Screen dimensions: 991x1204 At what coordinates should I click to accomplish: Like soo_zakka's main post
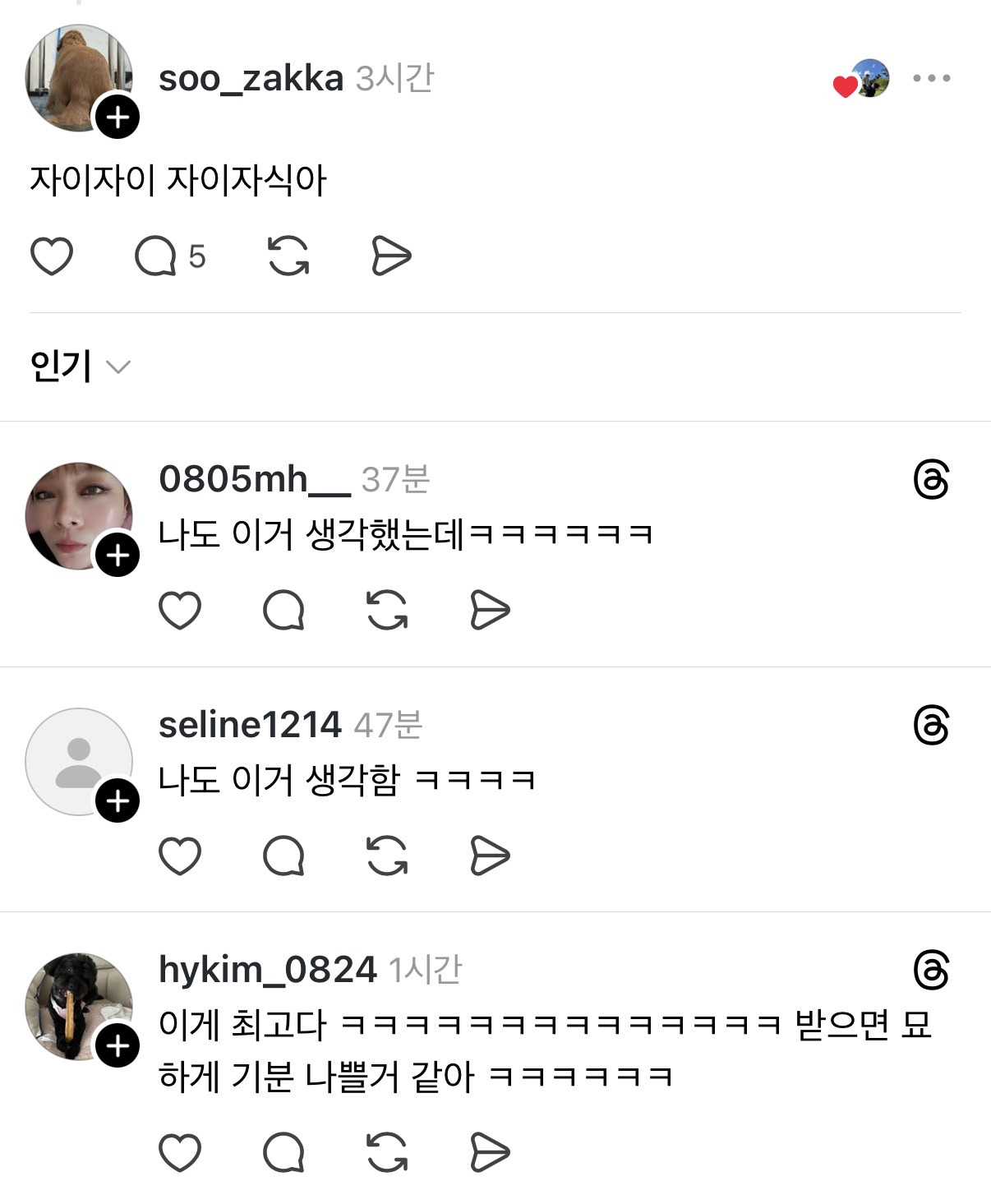[x=52, y=256]
